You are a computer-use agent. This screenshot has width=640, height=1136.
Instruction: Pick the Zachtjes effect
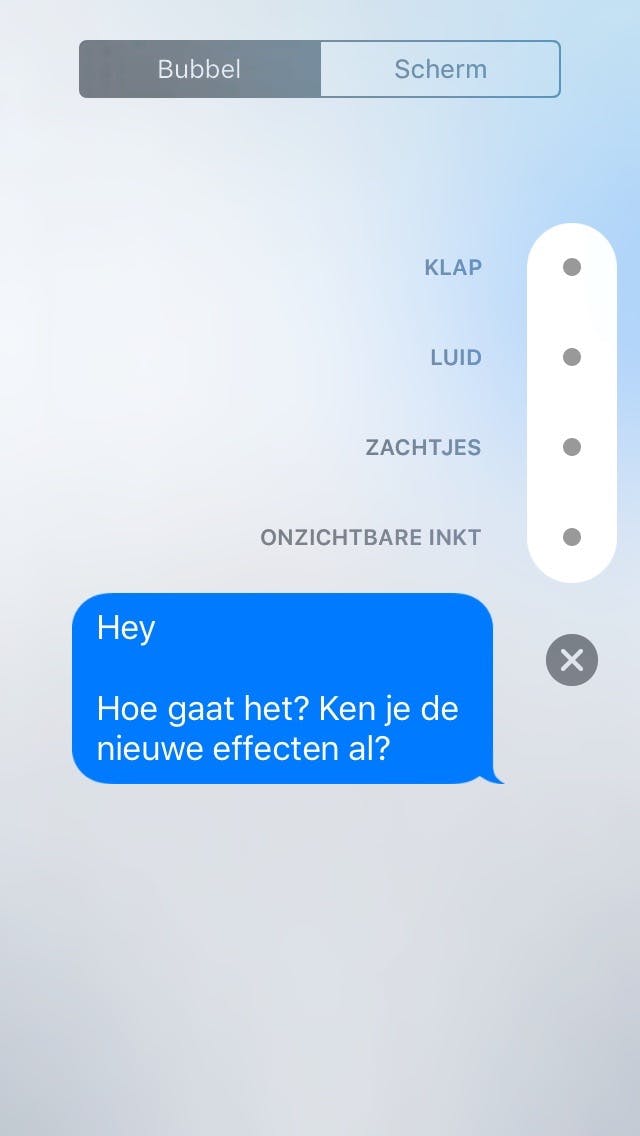571,447
